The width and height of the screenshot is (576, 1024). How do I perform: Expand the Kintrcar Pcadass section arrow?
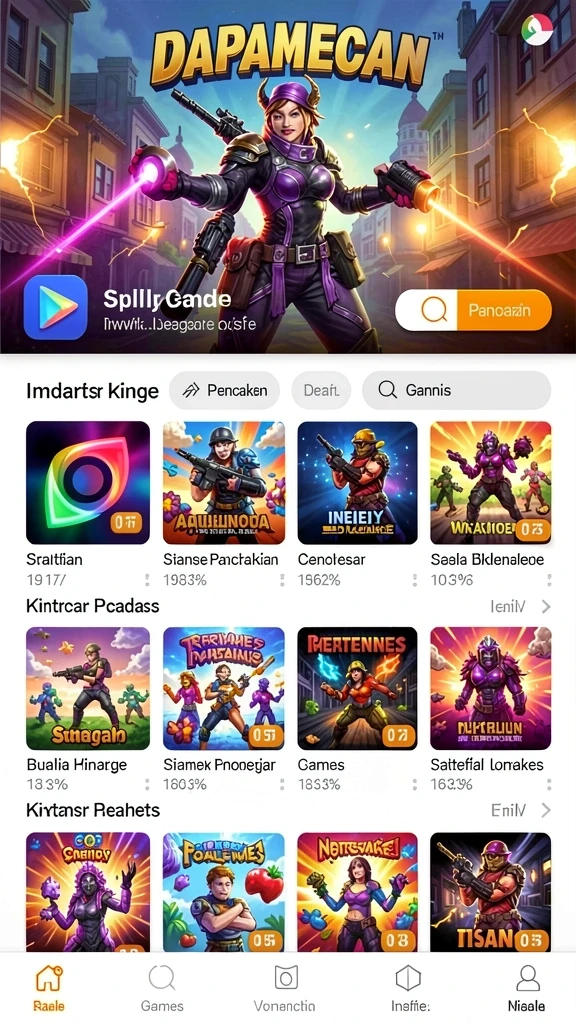(546, 607)
